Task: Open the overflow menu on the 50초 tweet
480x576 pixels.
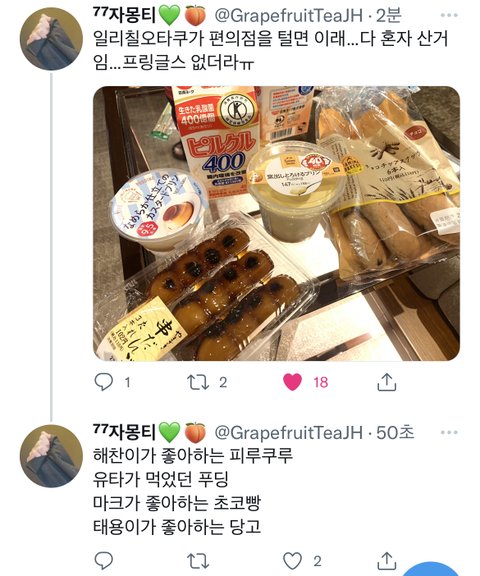Action: point(448,432)
